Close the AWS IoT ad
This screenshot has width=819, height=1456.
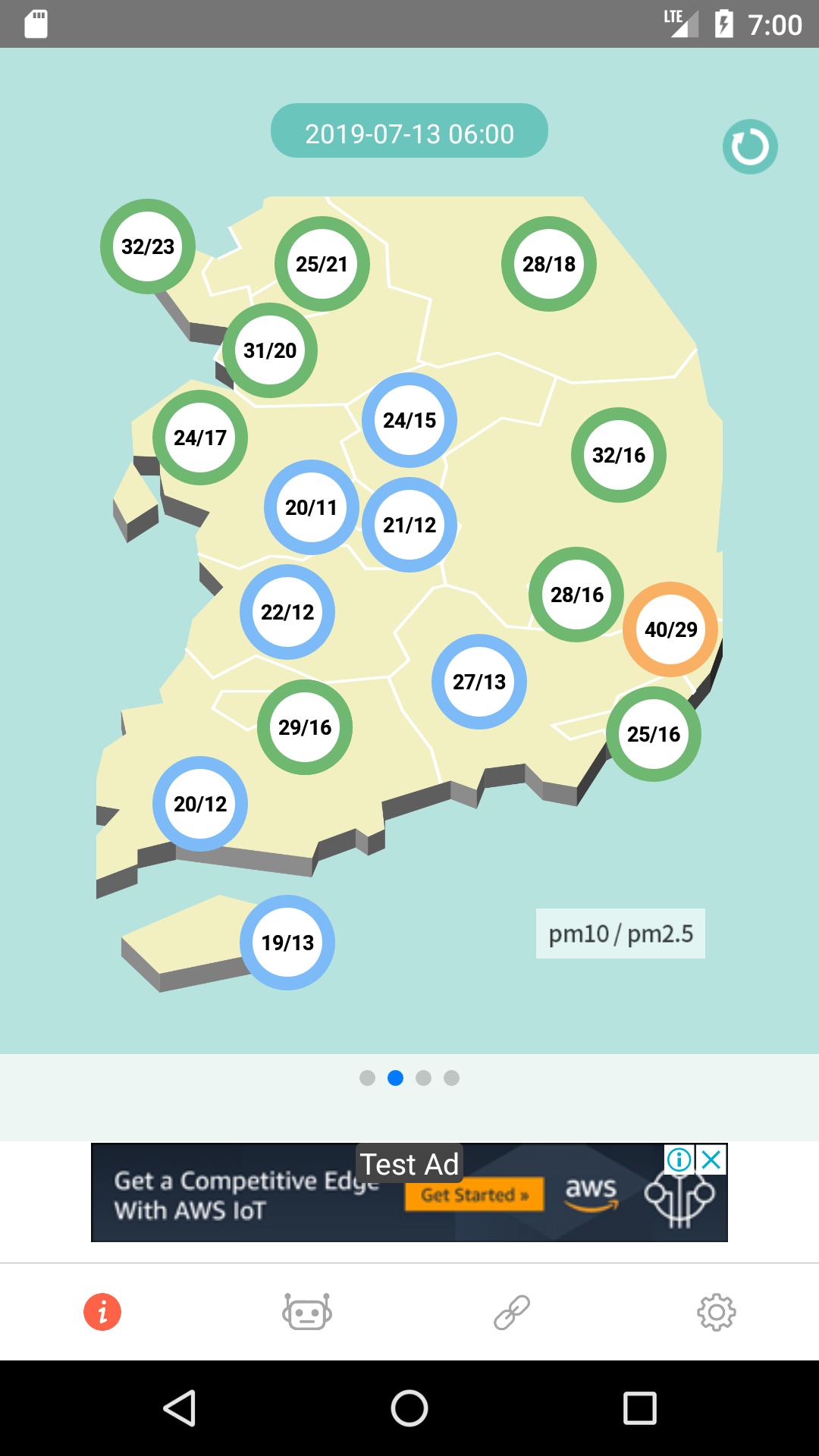(x=711, y=1159)
